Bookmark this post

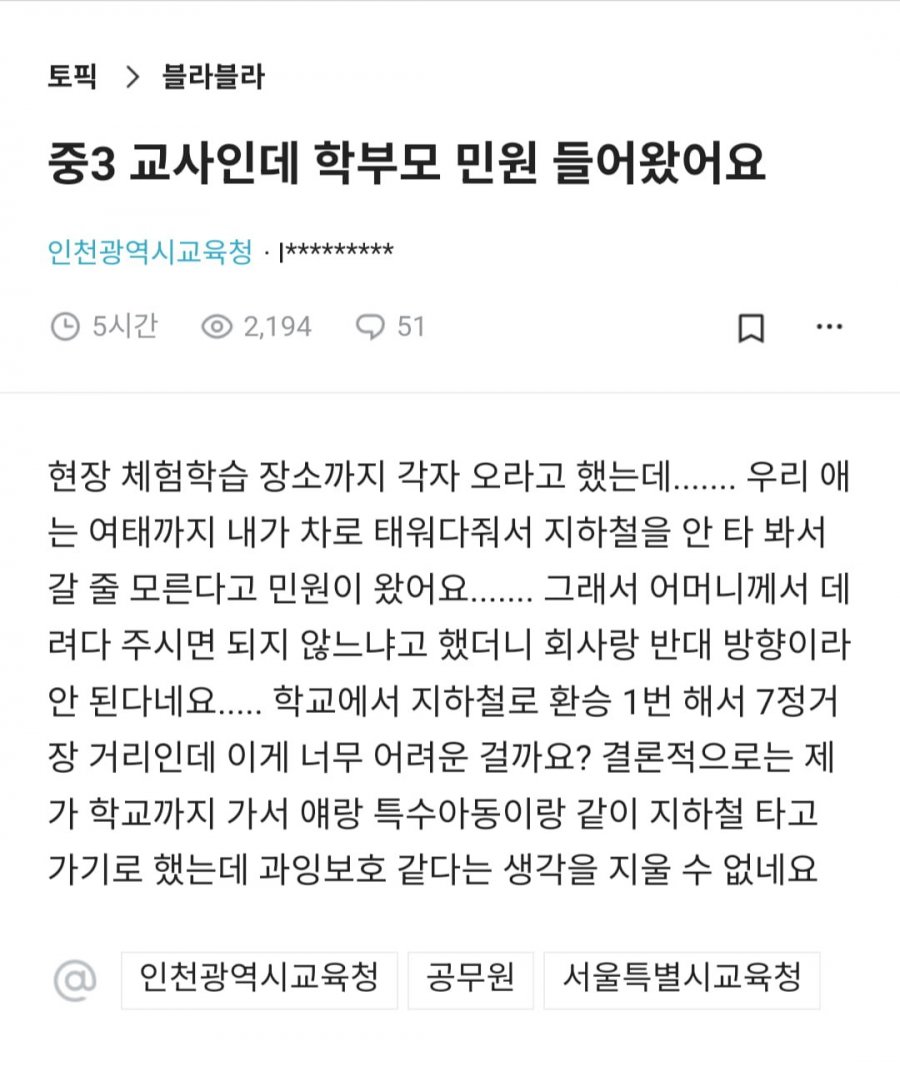pos(751,327)
